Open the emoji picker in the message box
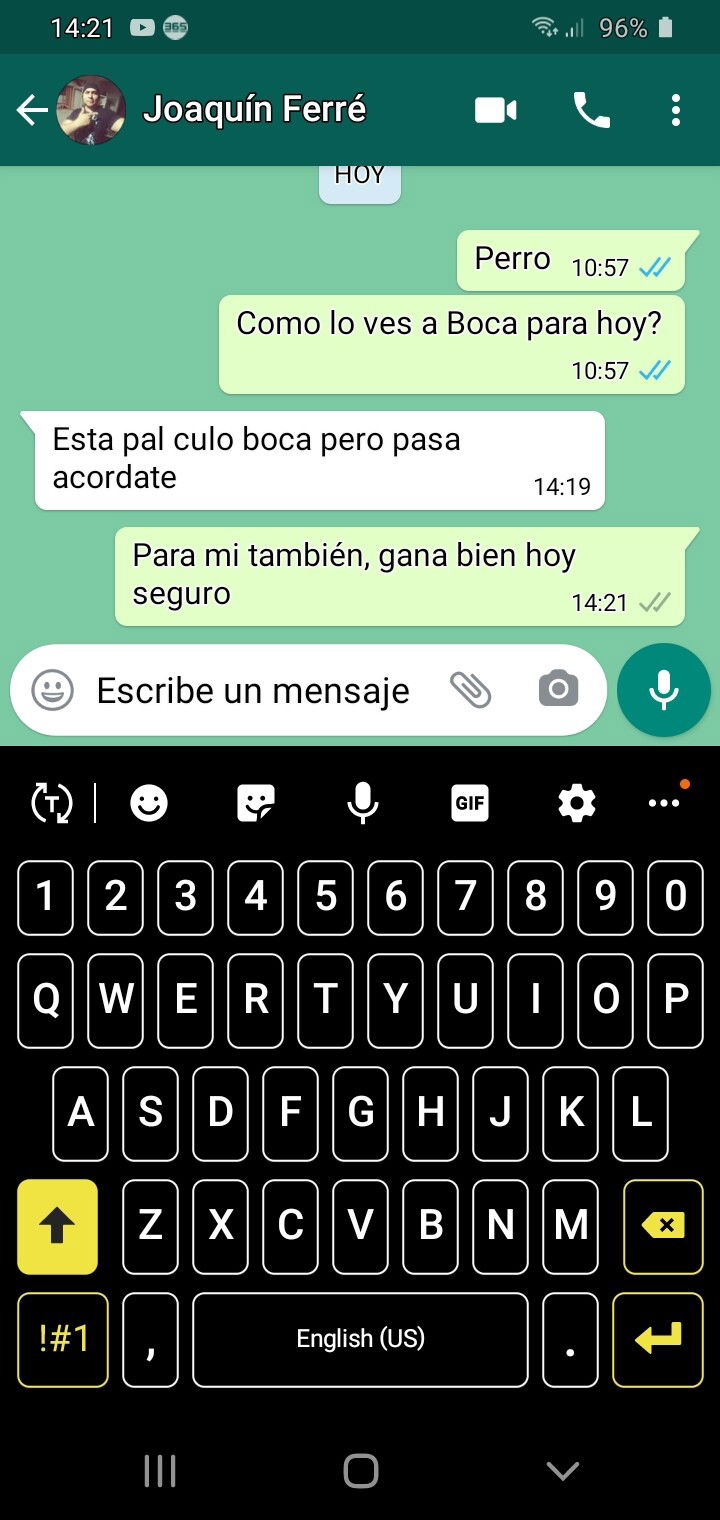 coord(52,690)
